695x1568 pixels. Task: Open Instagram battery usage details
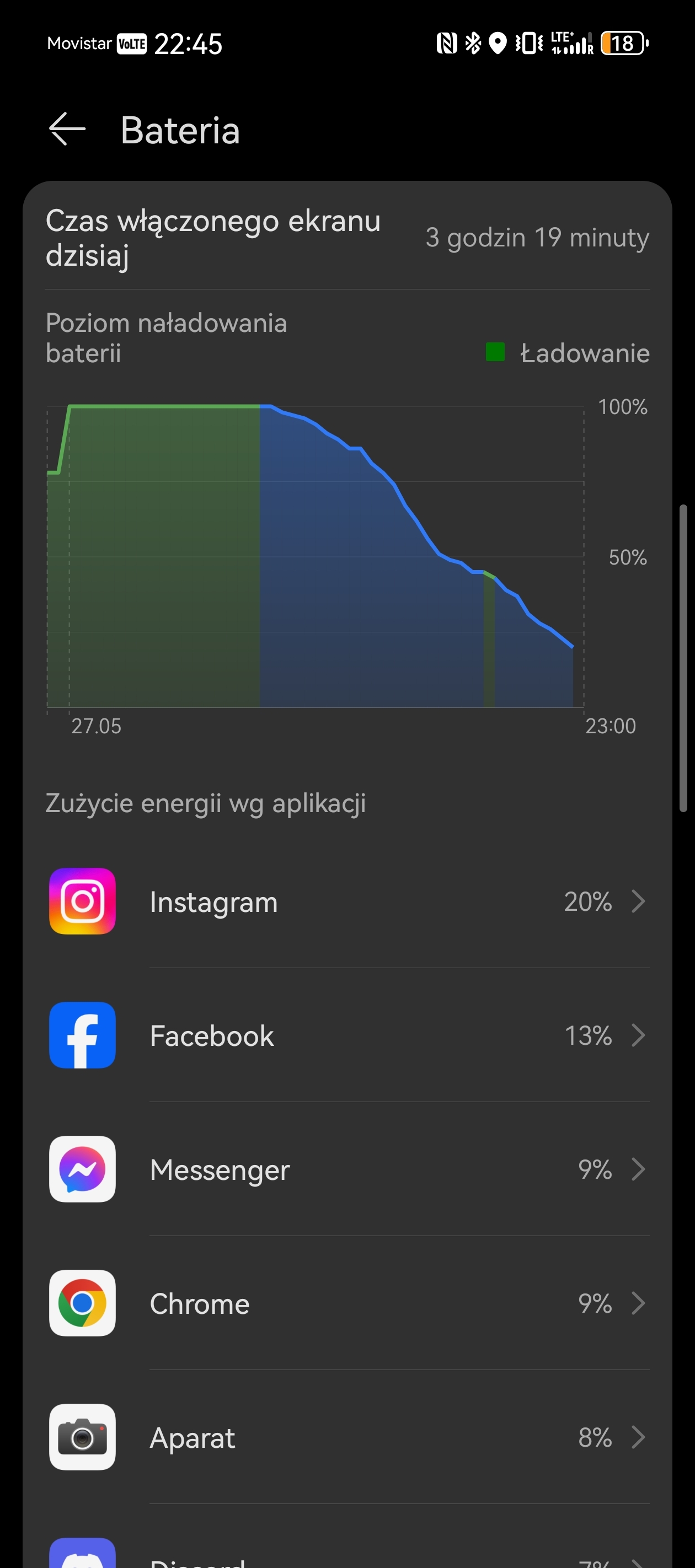coord(347,901)
